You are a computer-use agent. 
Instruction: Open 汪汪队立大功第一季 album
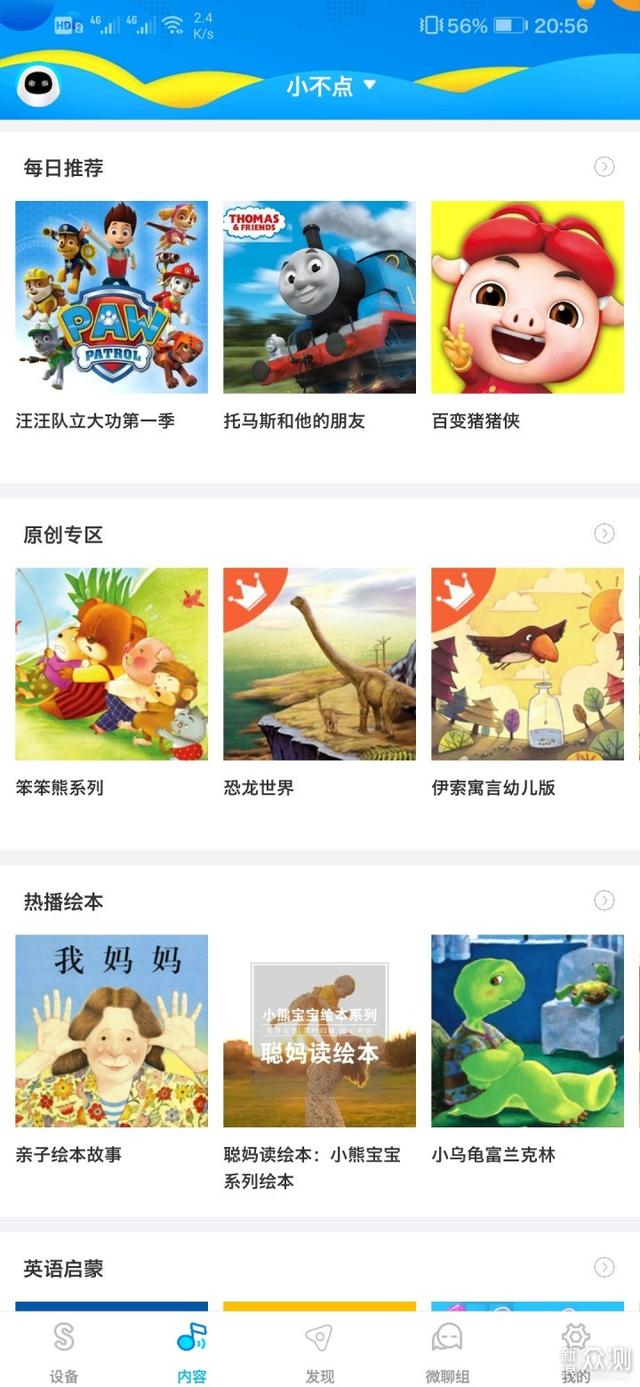pos(112,297)
